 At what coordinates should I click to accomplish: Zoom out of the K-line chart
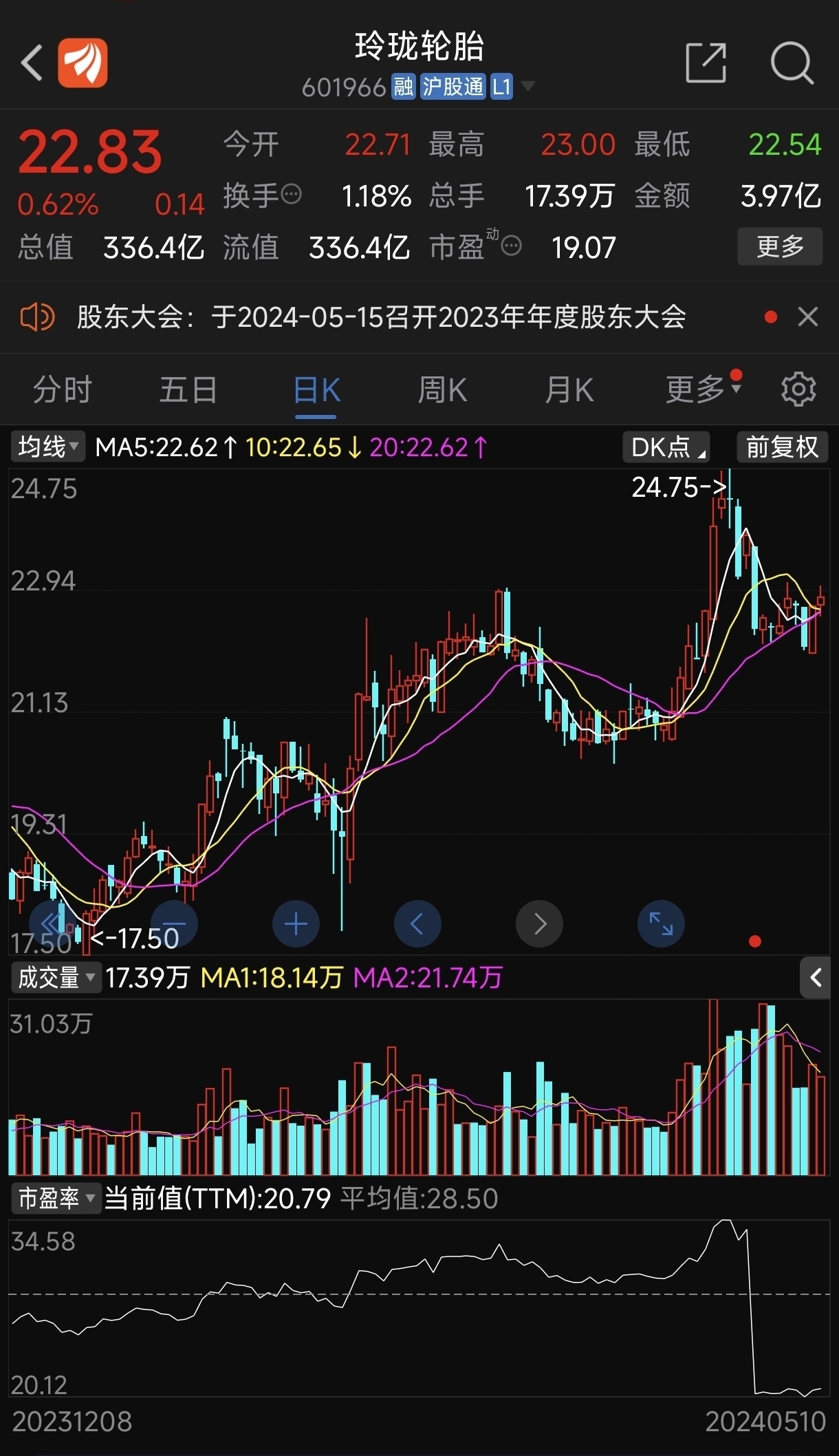click(x=173, y=924)
